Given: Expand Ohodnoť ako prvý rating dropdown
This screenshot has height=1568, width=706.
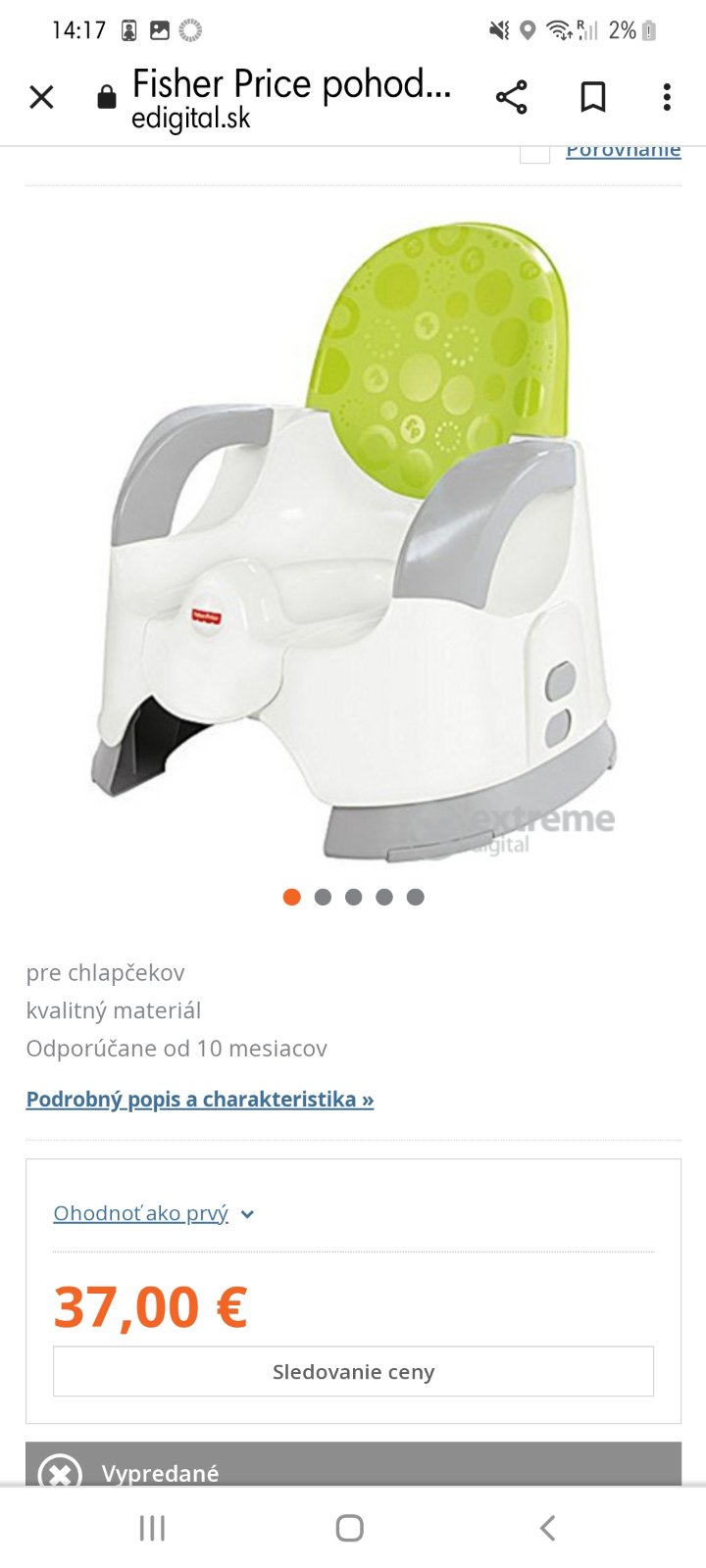Looking at the screenshot, I should click(153, 1213).
